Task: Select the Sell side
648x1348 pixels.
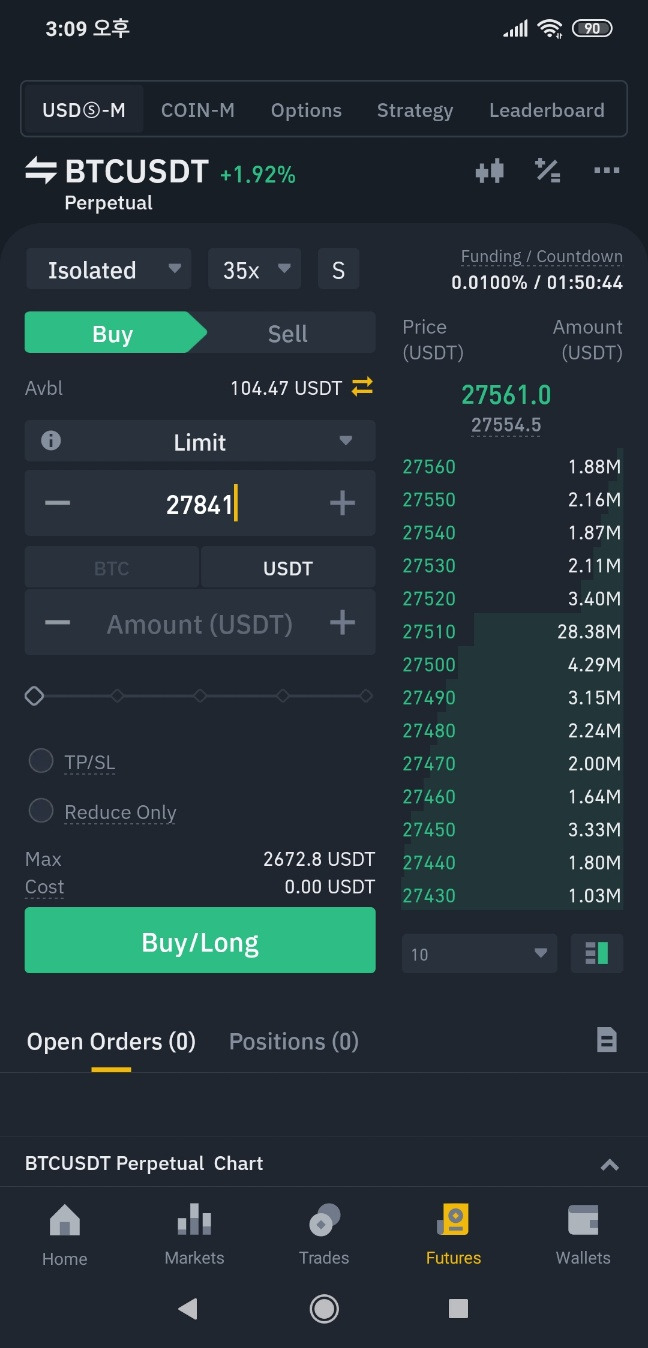Action: point(288,333)
